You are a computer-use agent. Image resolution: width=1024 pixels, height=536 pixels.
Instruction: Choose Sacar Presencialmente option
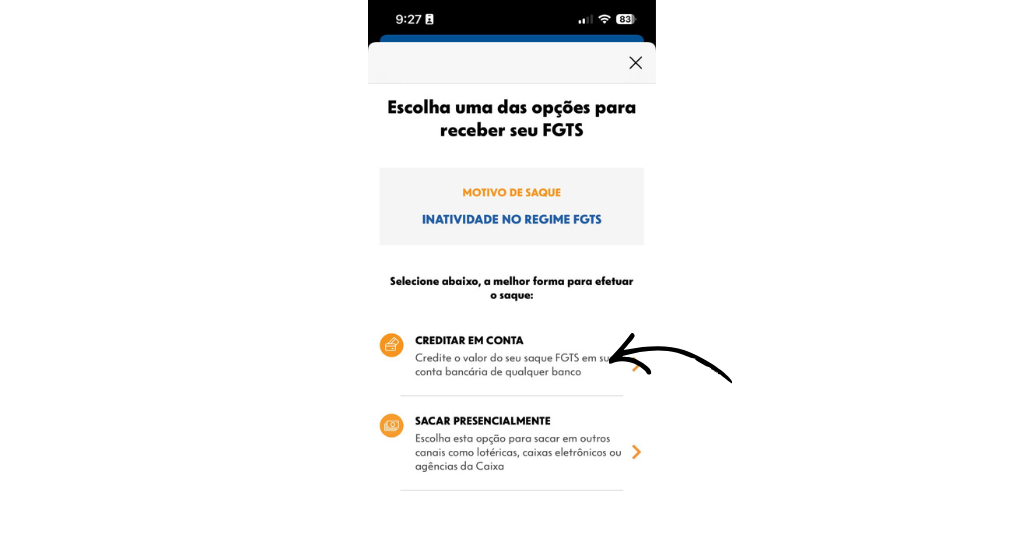coord(510,444)
